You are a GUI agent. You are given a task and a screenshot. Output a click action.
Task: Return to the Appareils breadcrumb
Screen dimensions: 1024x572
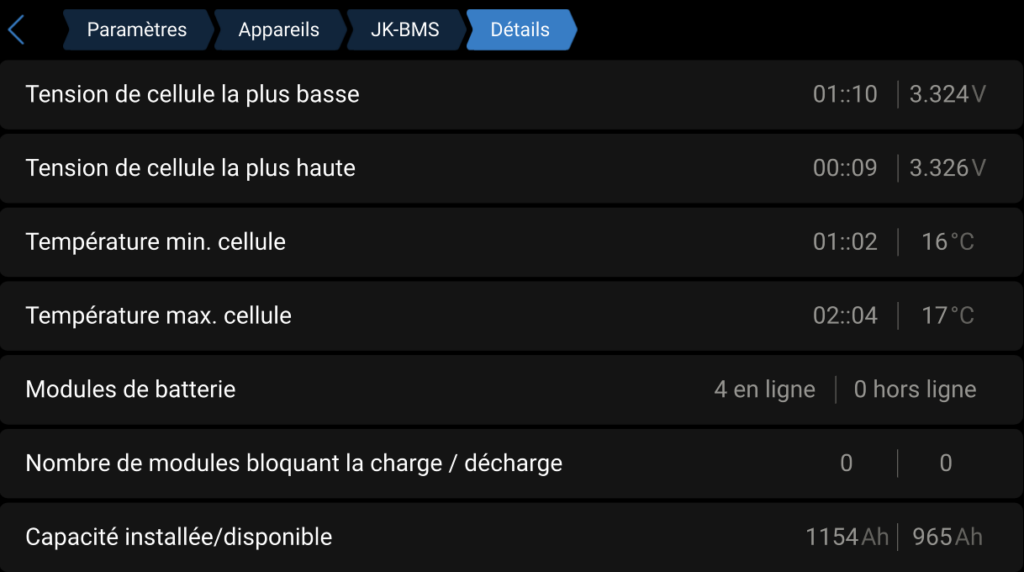[278, 30]
